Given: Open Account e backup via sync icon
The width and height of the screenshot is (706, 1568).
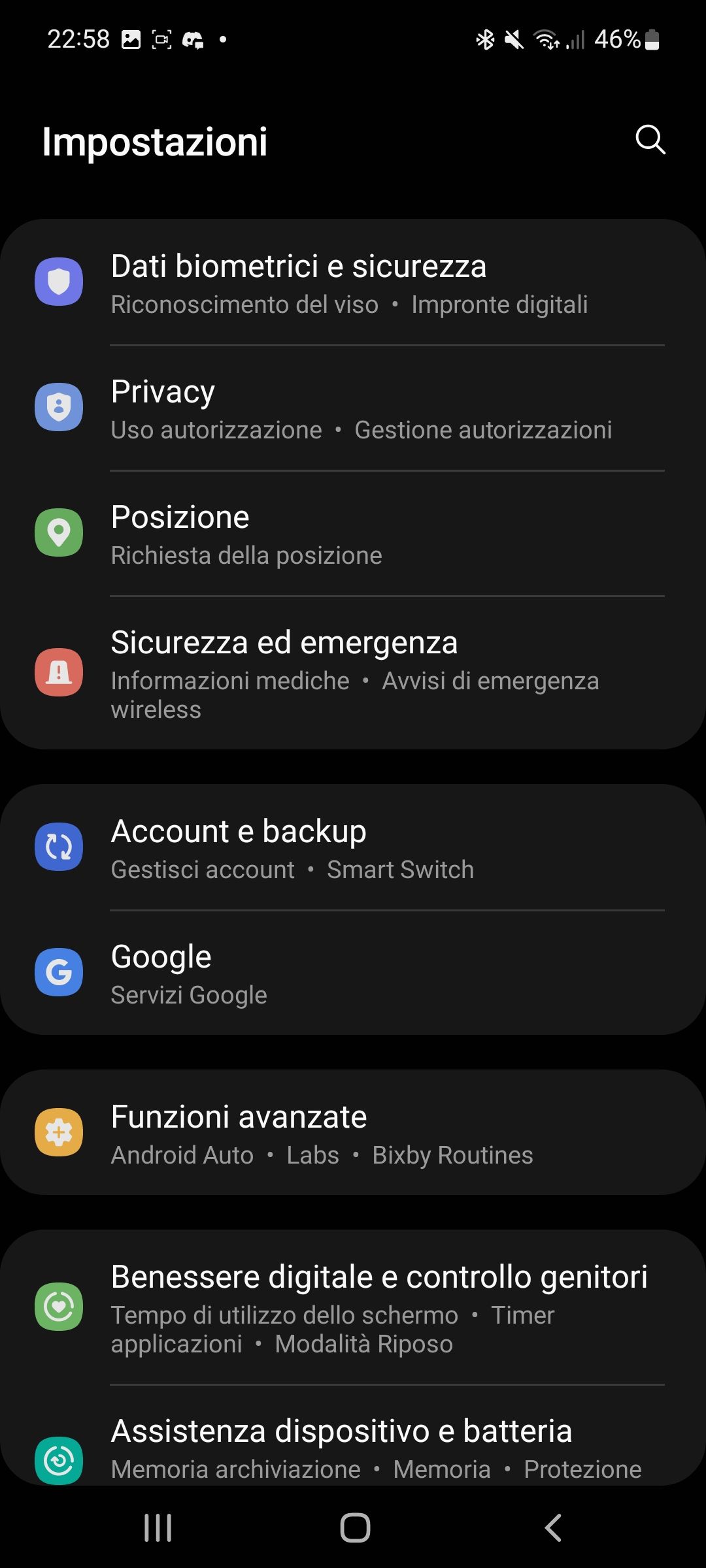Looking at the screenshot, I should [x=59, y=846].
